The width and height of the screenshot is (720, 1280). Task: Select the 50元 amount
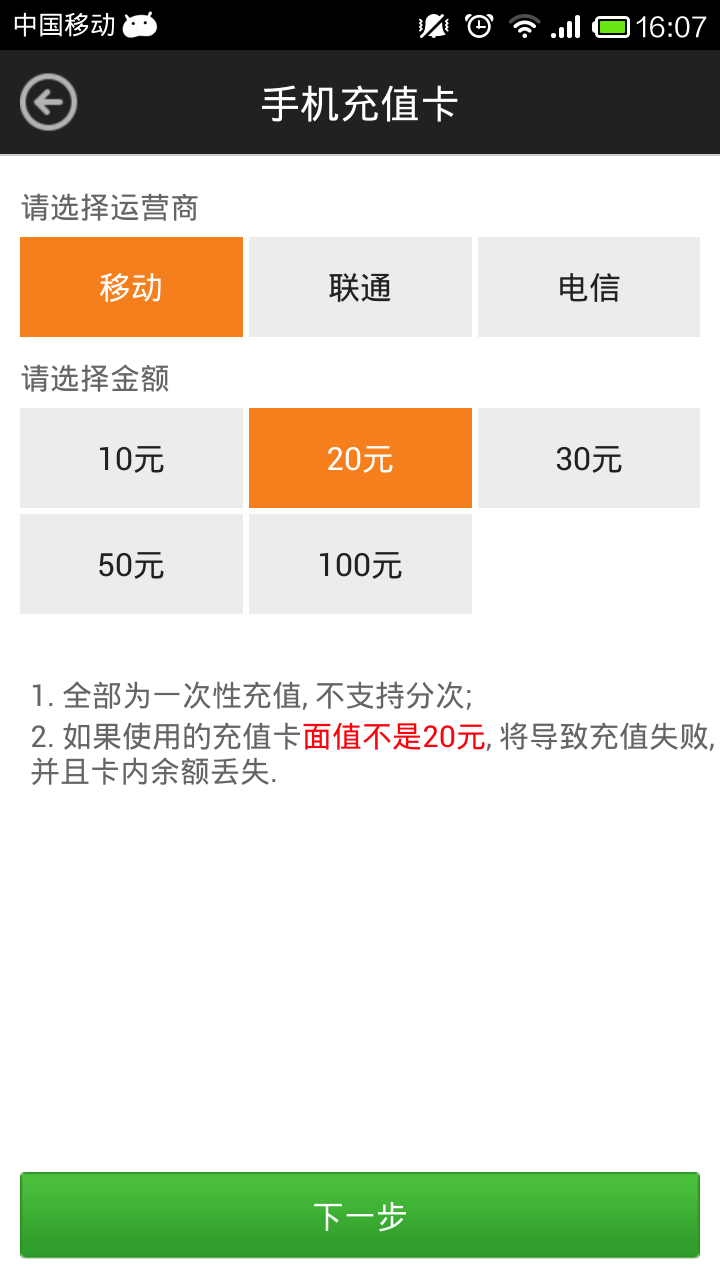coord(131,564)
